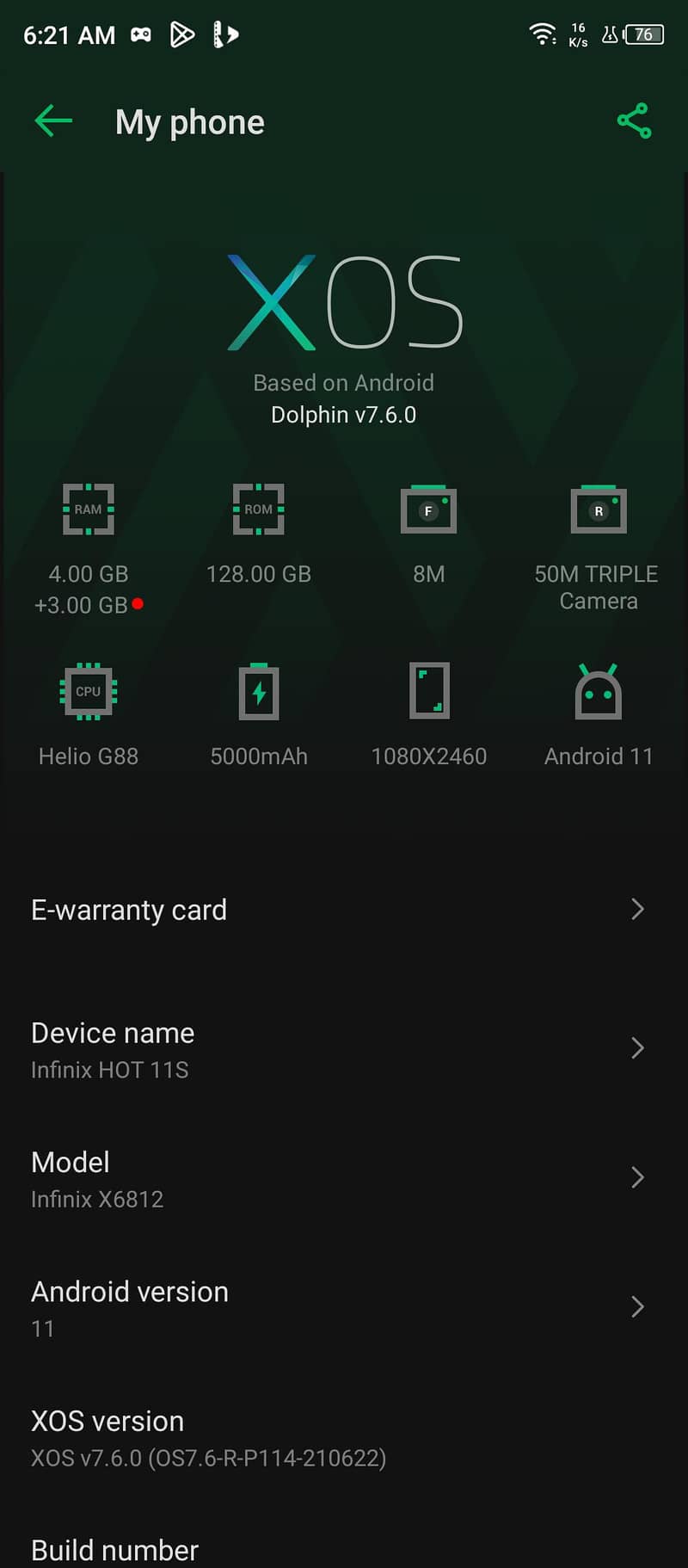Expand the E-warranty card entry

click(636, 910)
